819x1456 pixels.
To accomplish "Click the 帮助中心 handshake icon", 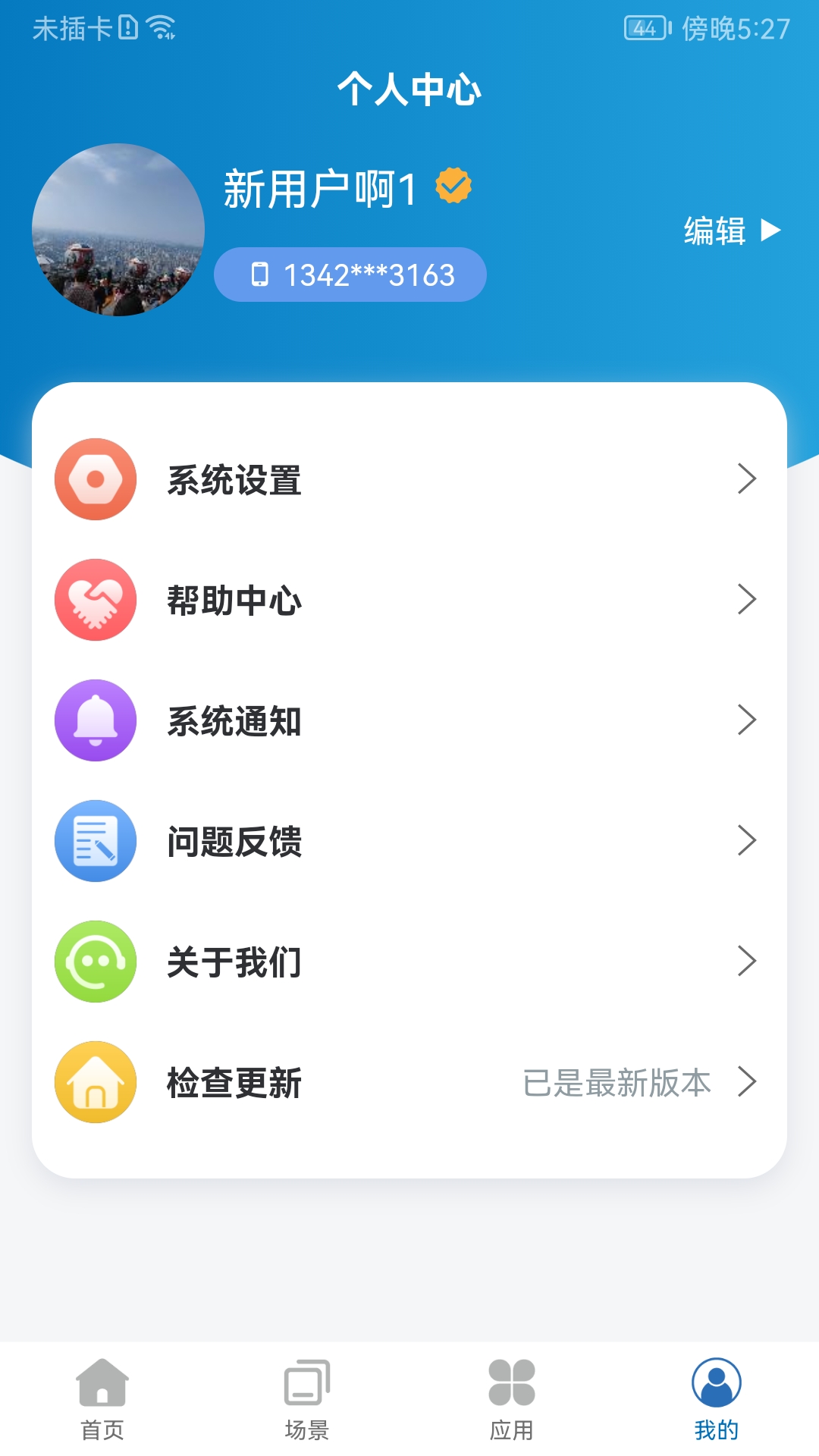I will tap(94, 601).
